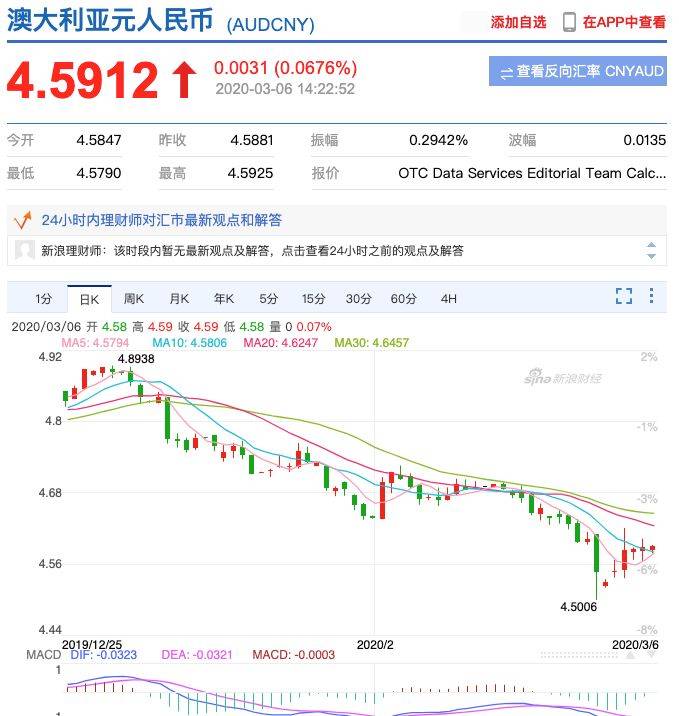The height and width of the screenshot is (716, 679).
Task: View reverse rate CNYAUD
Action: [578, 72]
